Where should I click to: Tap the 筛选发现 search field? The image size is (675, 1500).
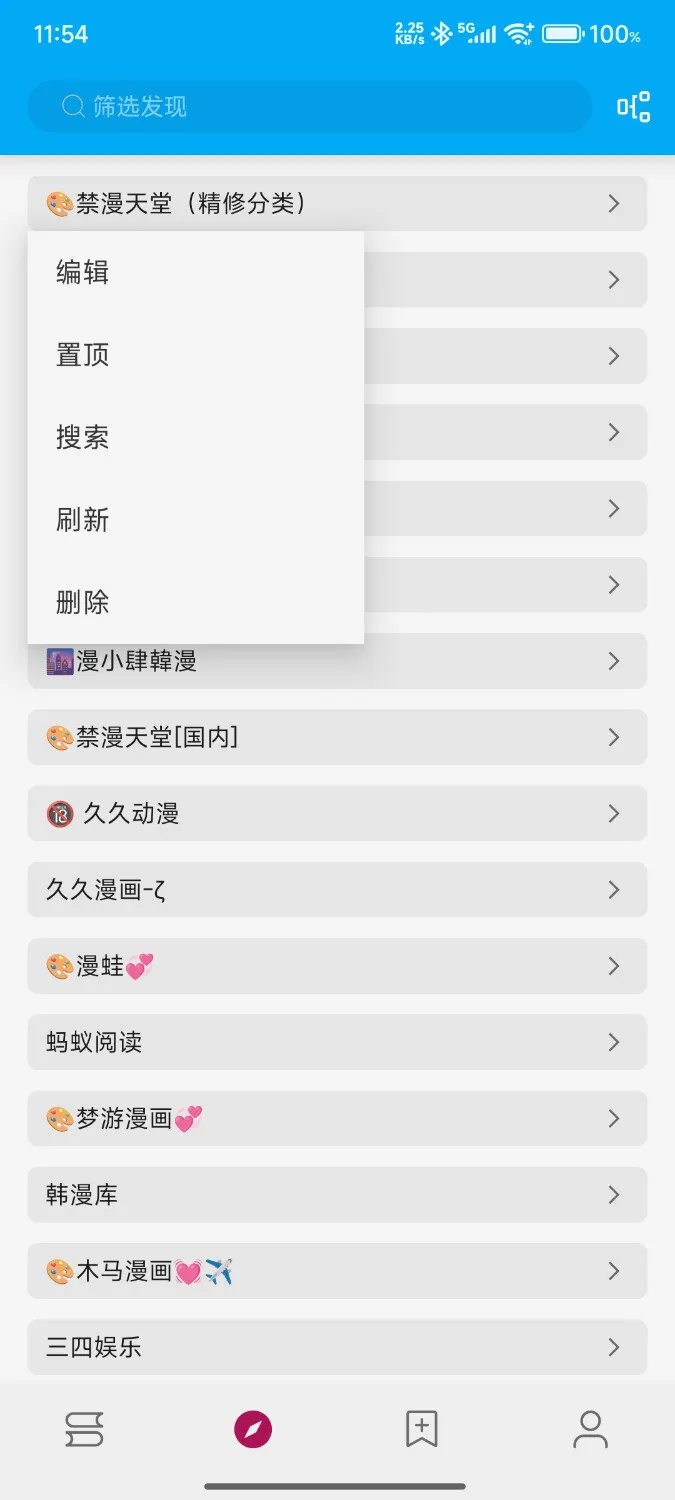point(310,107)
